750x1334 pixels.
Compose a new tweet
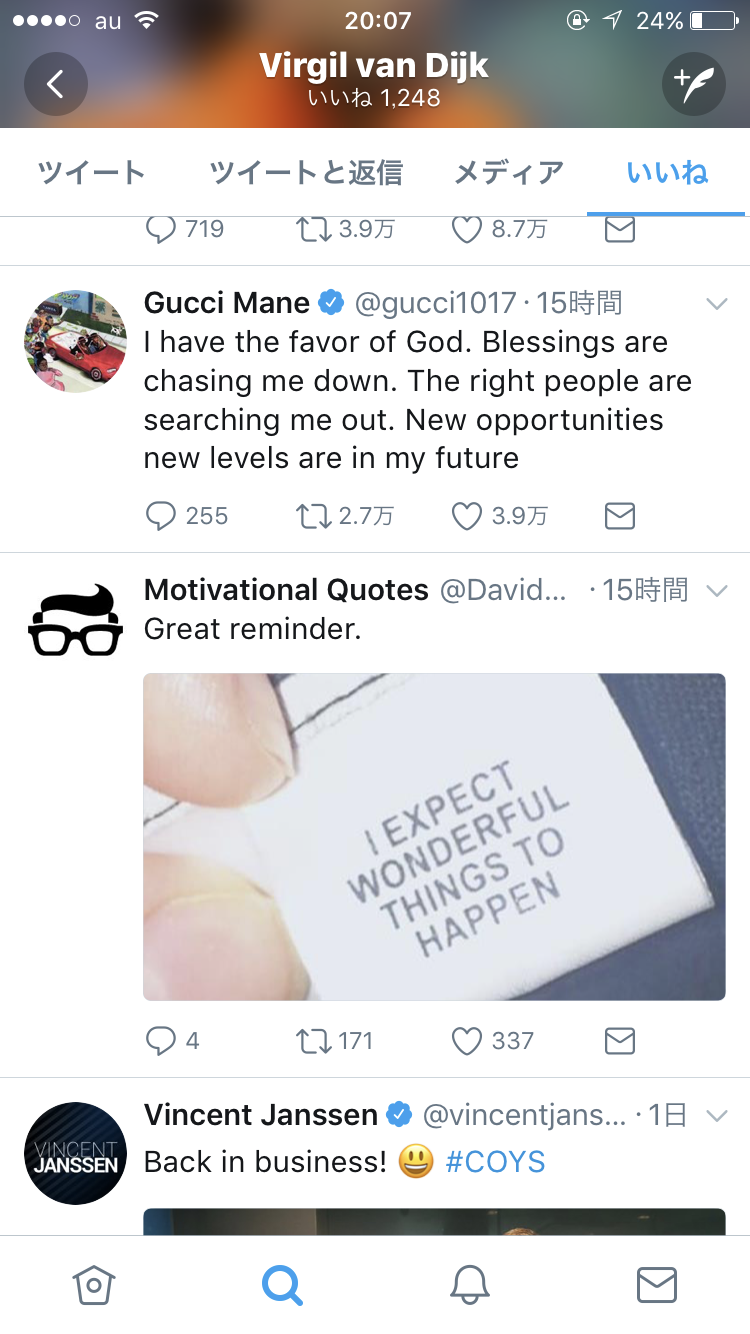(693, 84)
